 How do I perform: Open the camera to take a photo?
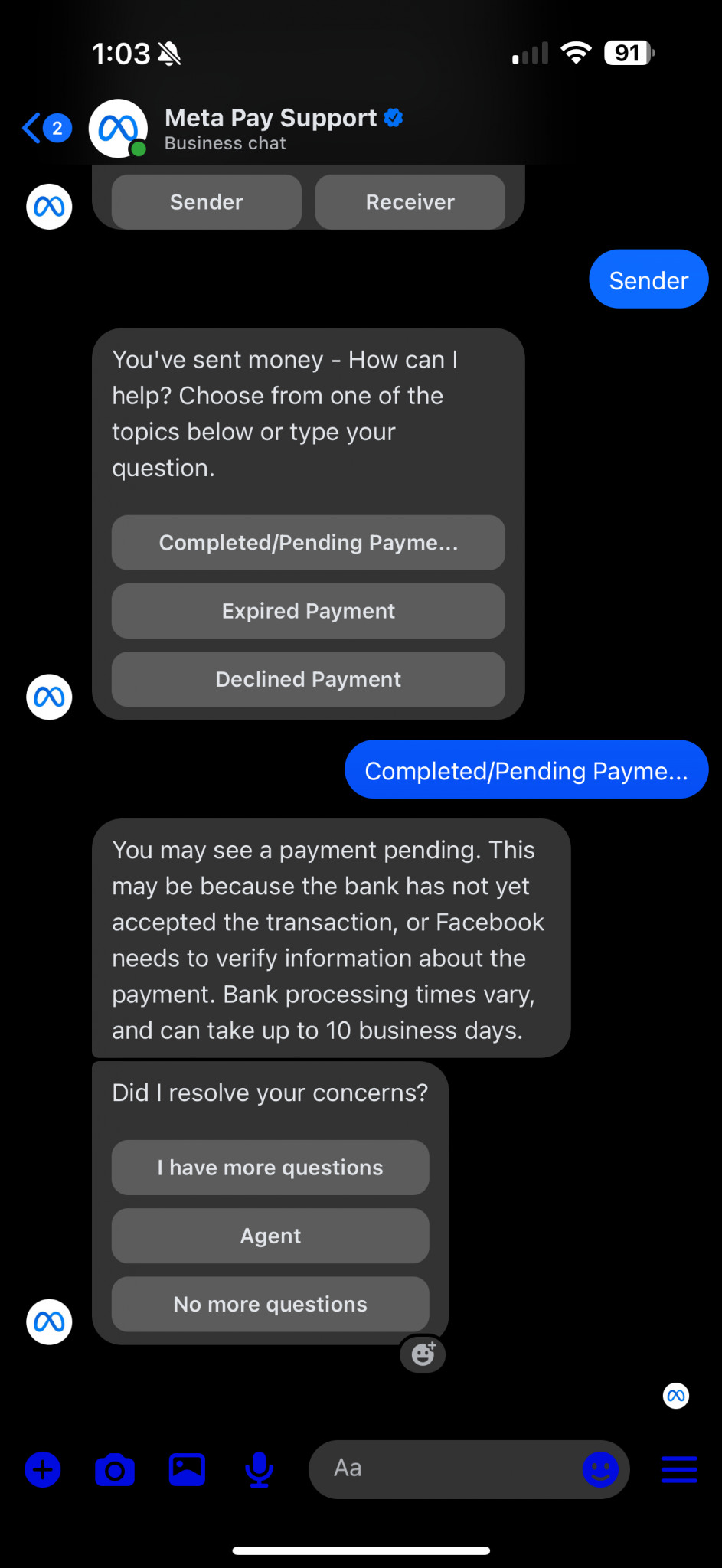115,1469
